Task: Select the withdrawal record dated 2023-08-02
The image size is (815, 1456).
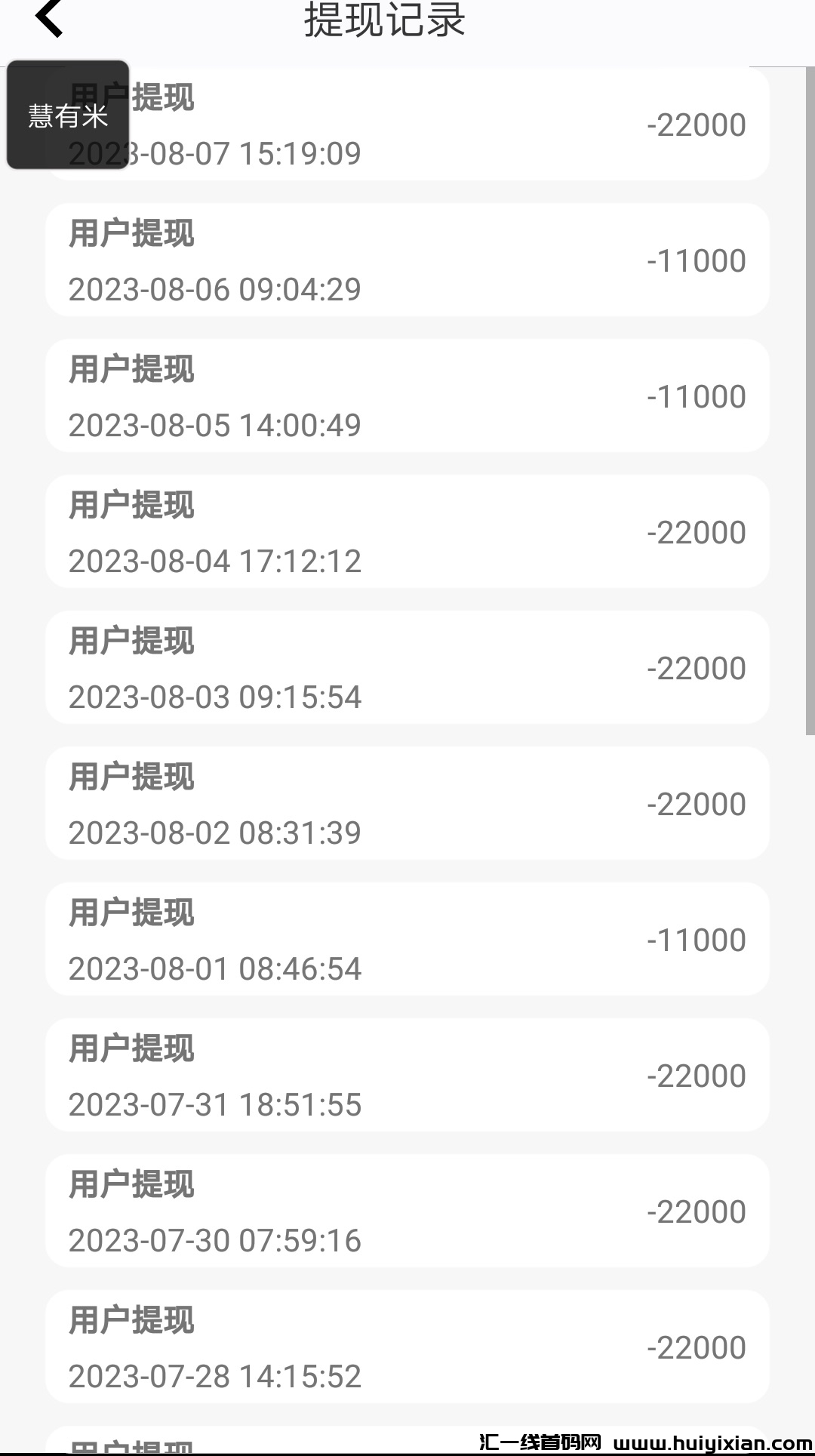Action: tap(407, 802)
